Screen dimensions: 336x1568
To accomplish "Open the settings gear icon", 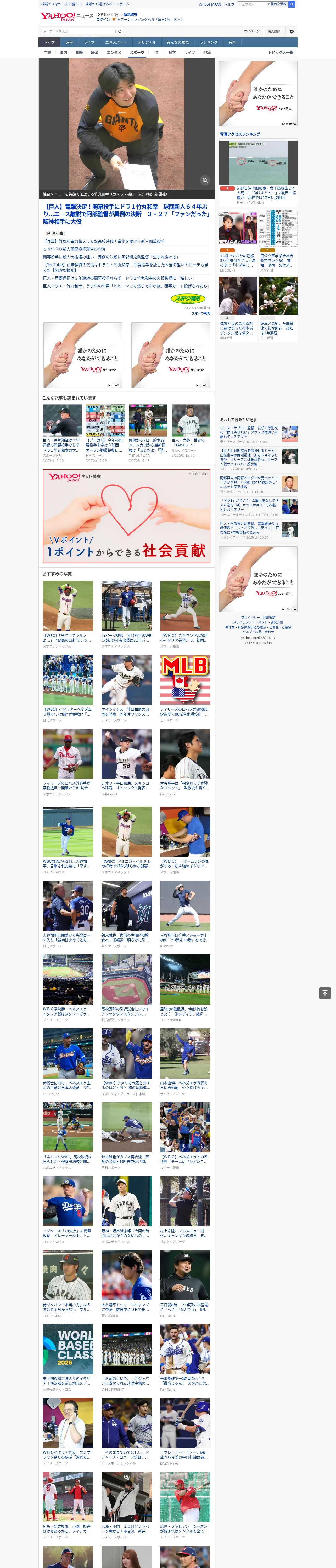I will [x=292, y=31].
